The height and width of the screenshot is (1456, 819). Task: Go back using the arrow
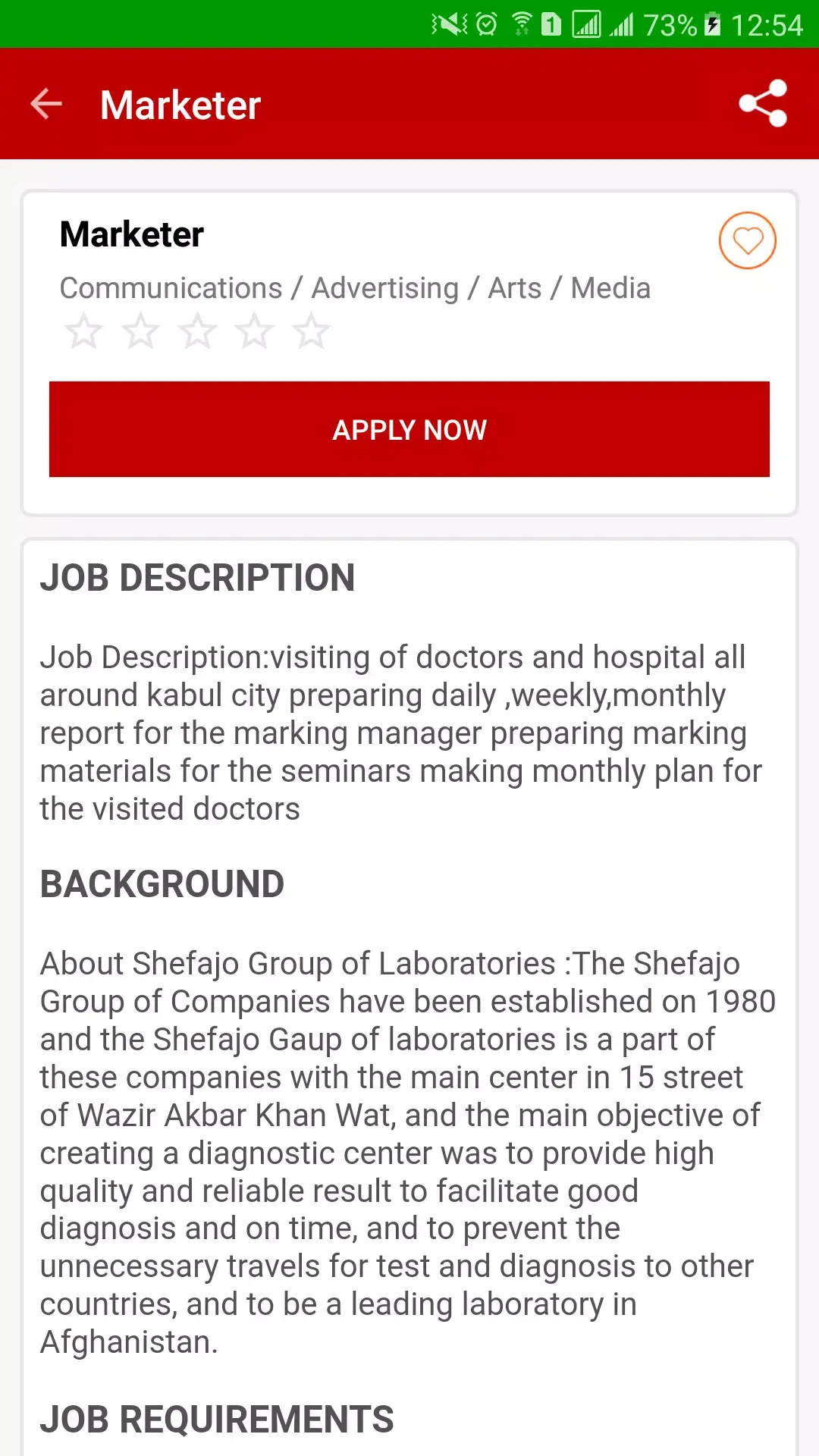point(46,104)
